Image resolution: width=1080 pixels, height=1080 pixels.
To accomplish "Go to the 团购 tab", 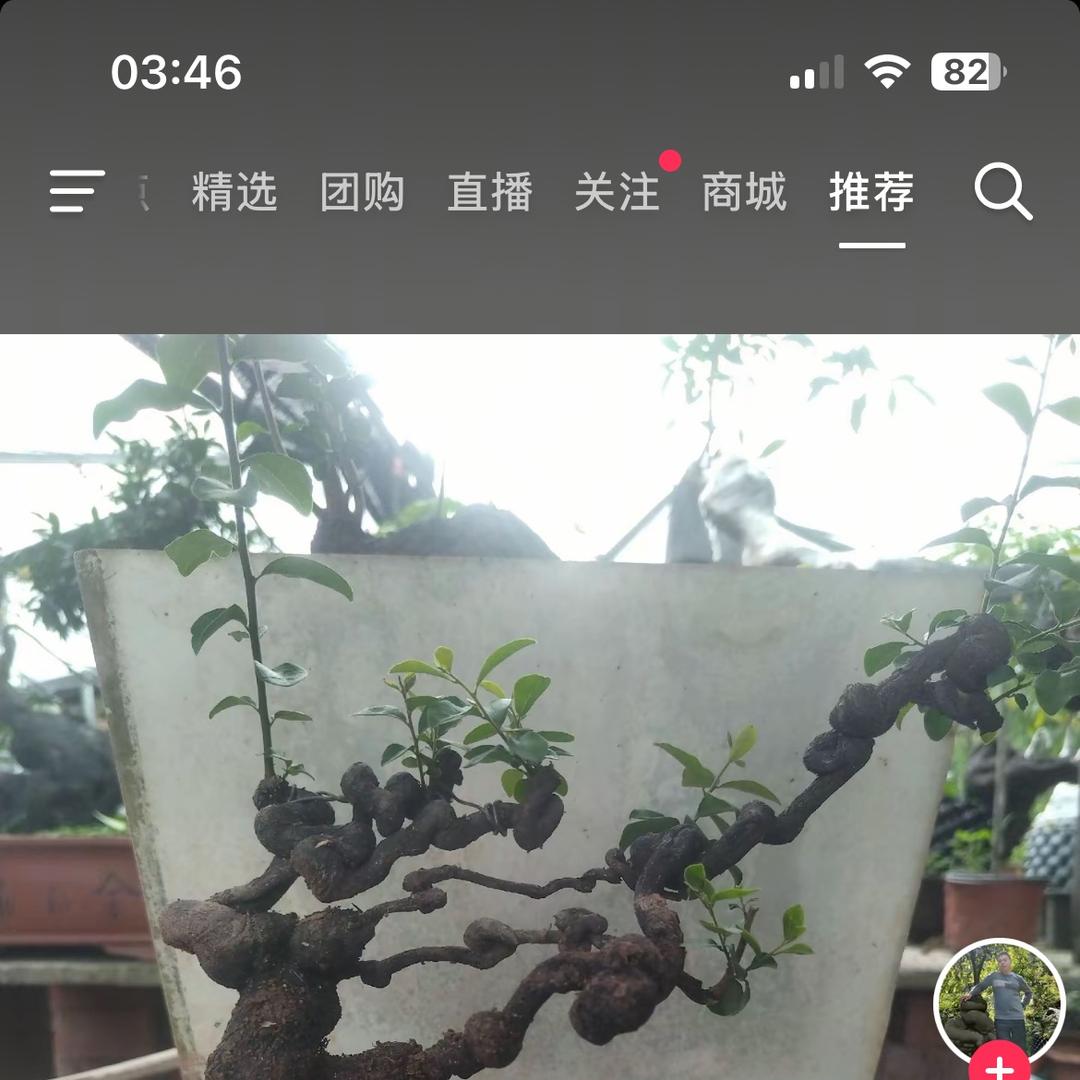I will pyautogui.click(x=362, y=192).
